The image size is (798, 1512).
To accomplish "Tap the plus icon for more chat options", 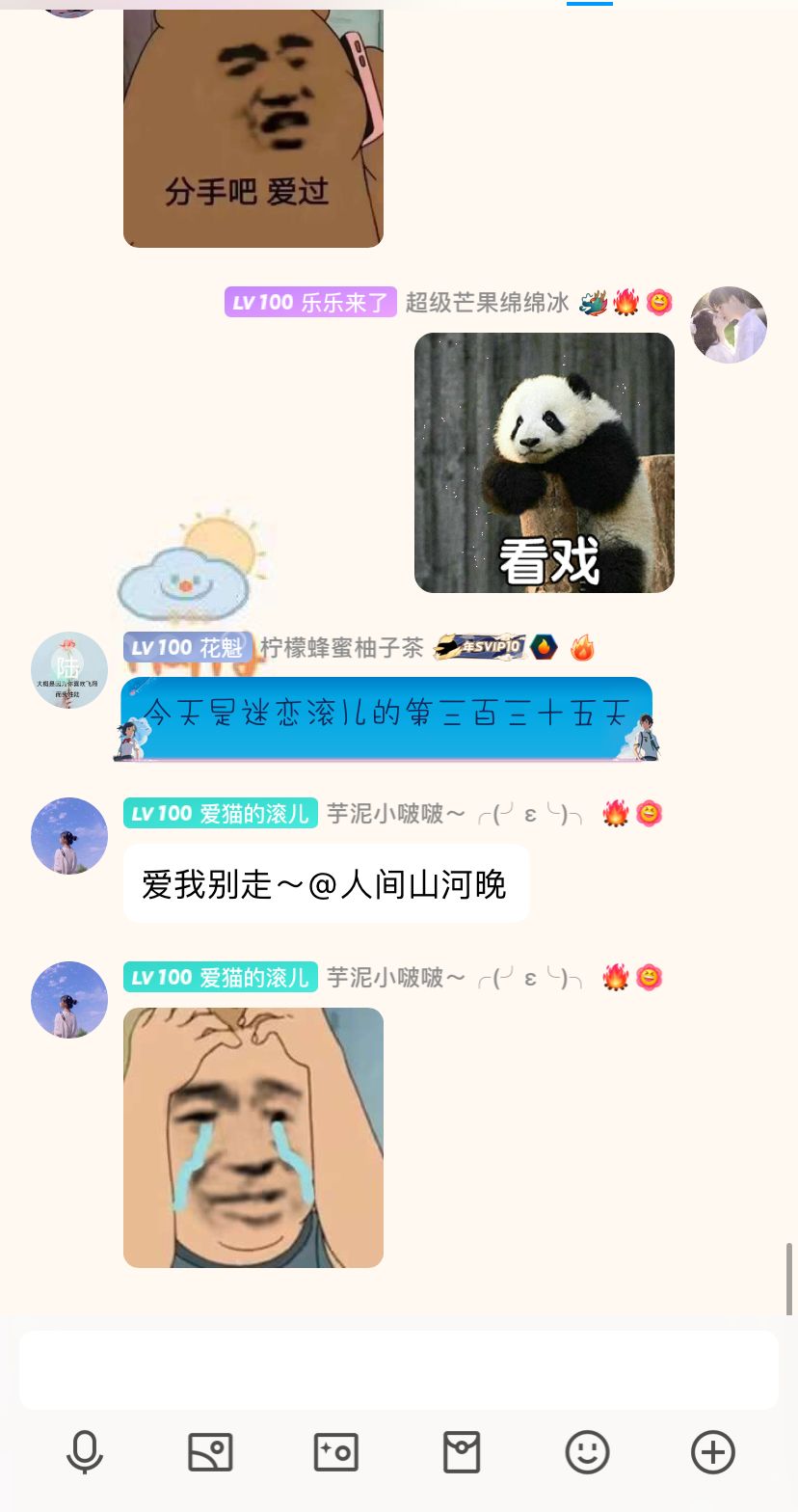I will tap(712, 1453).
